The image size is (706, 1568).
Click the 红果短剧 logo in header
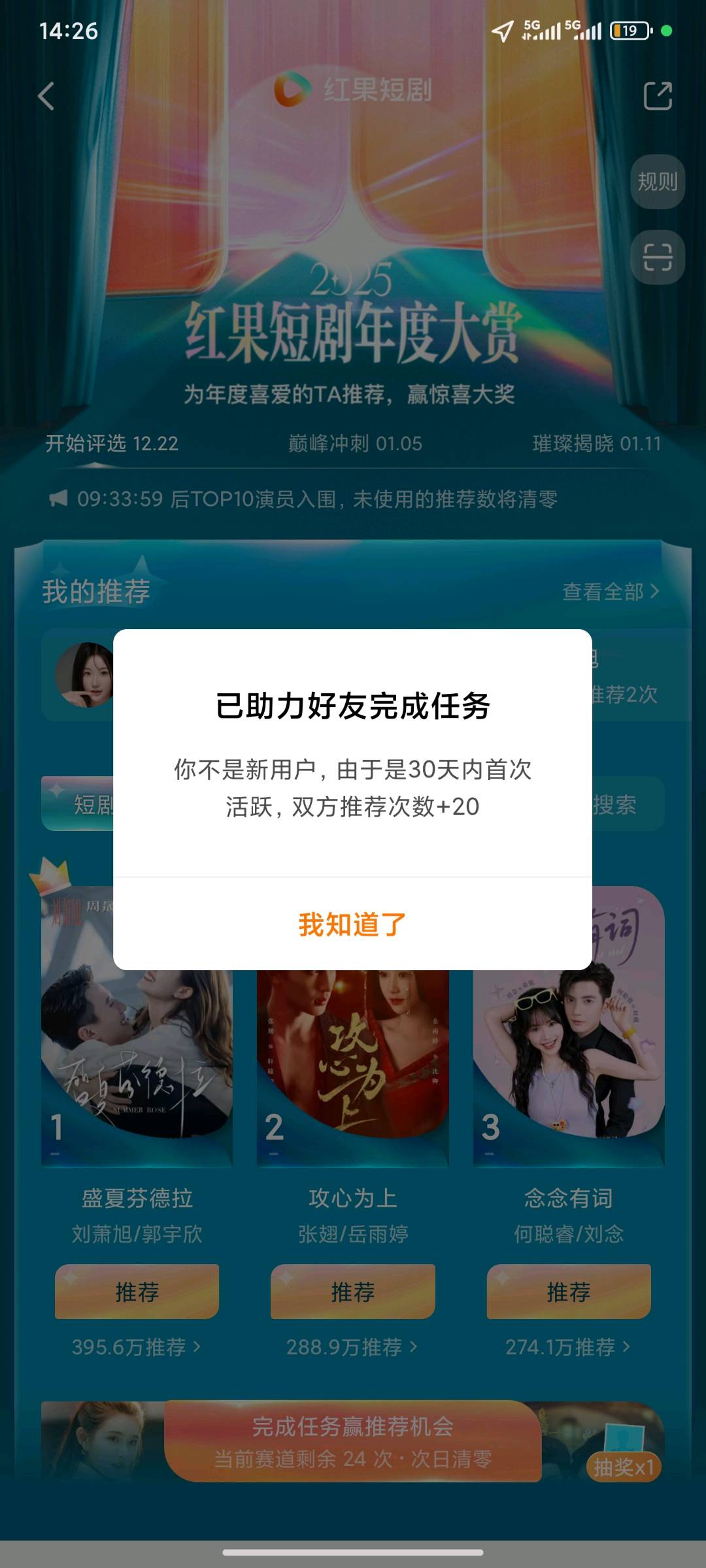(x=353, y=91)
